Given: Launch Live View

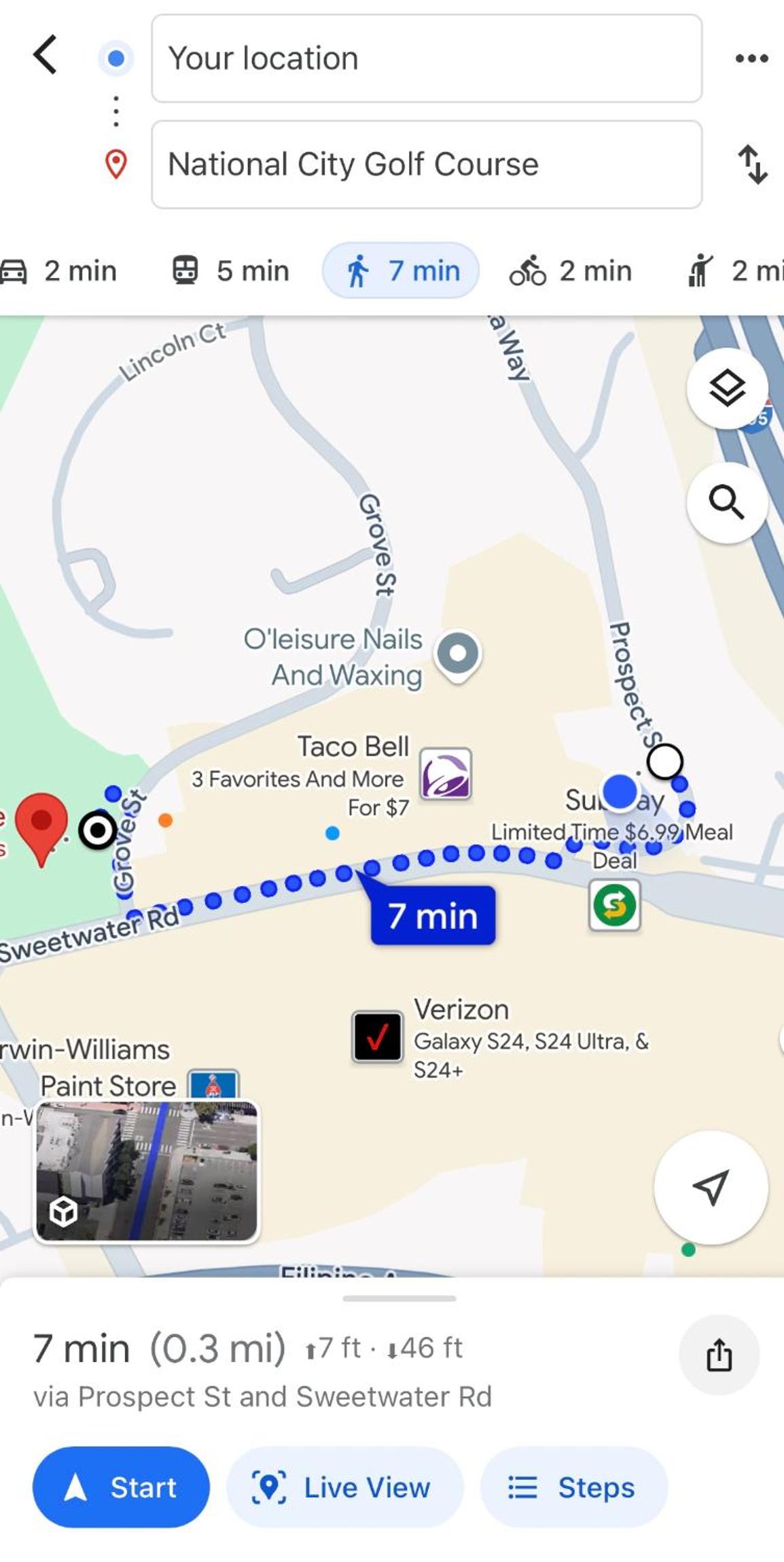Looking at the screenshot, I should [345, 1487].
